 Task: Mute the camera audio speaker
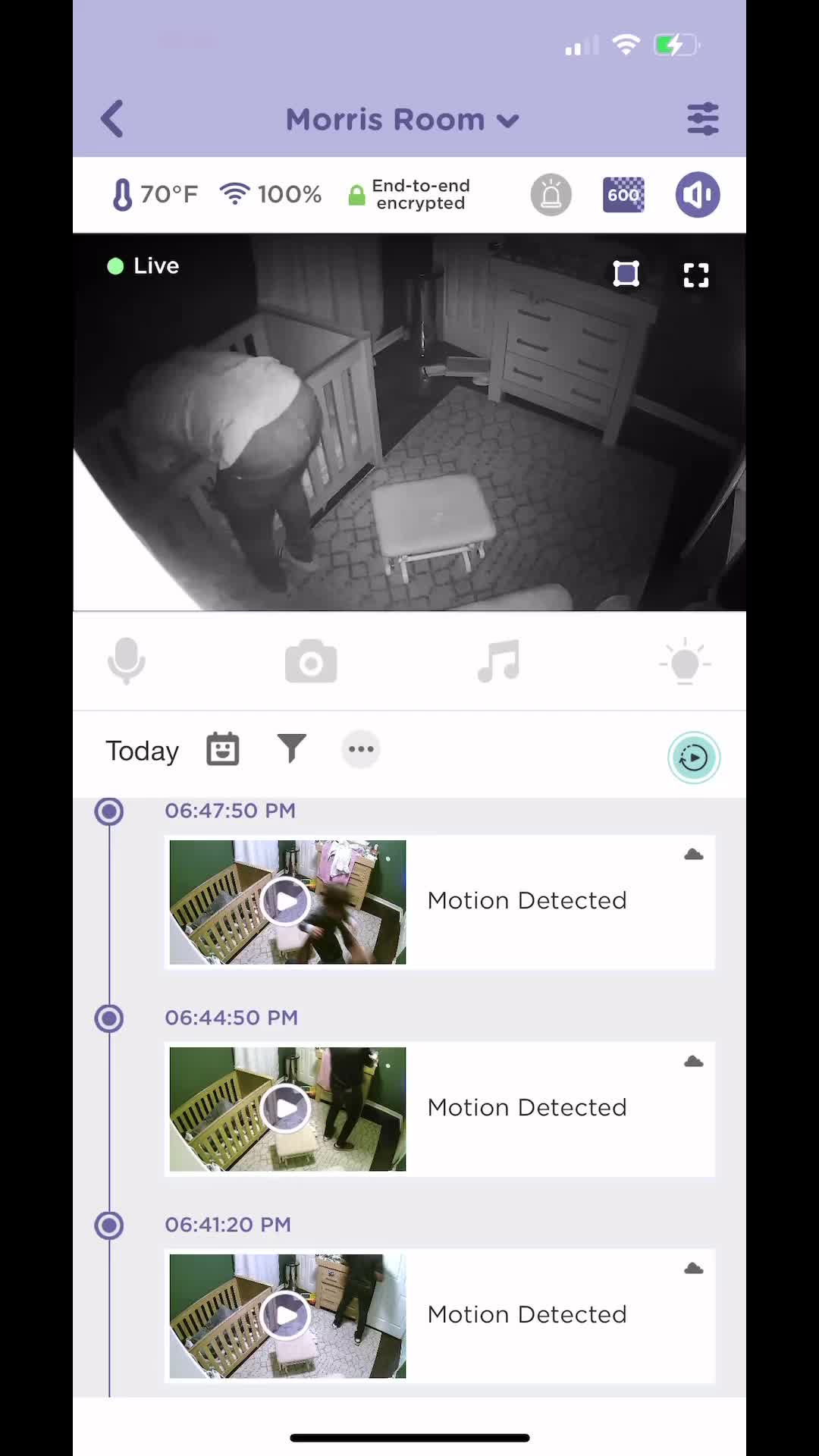coord(698,195)
